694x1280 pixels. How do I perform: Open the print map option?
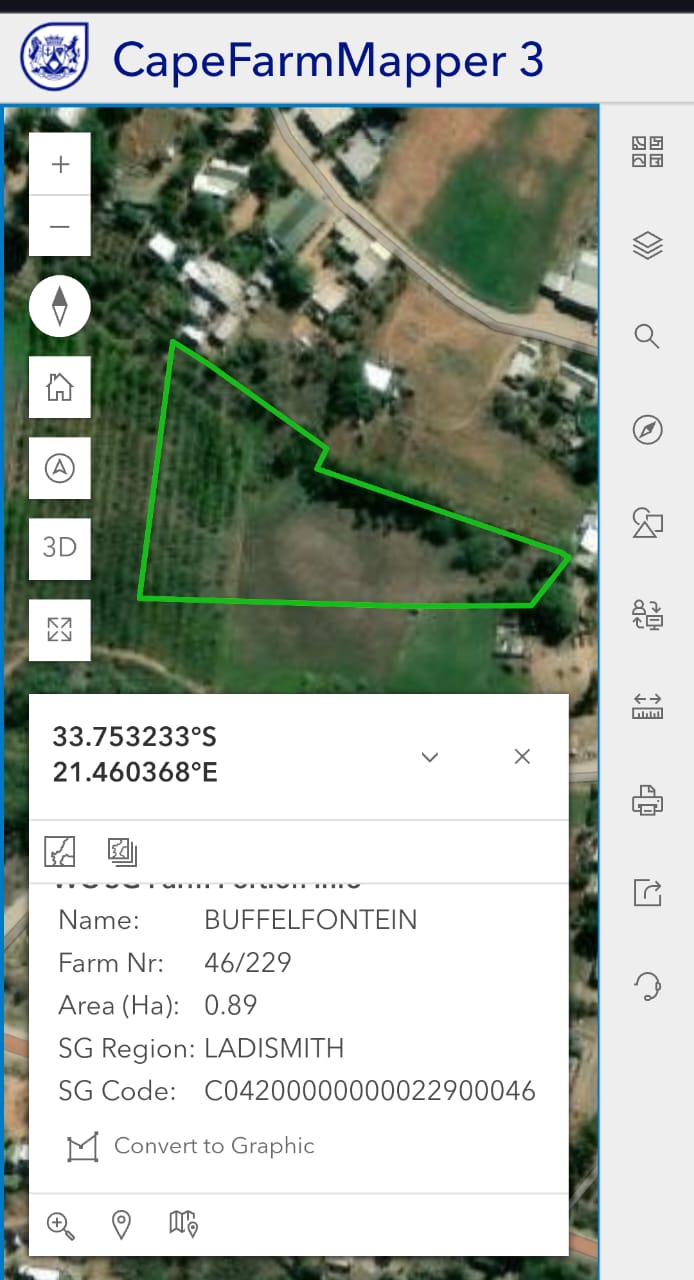coord(647,800)
